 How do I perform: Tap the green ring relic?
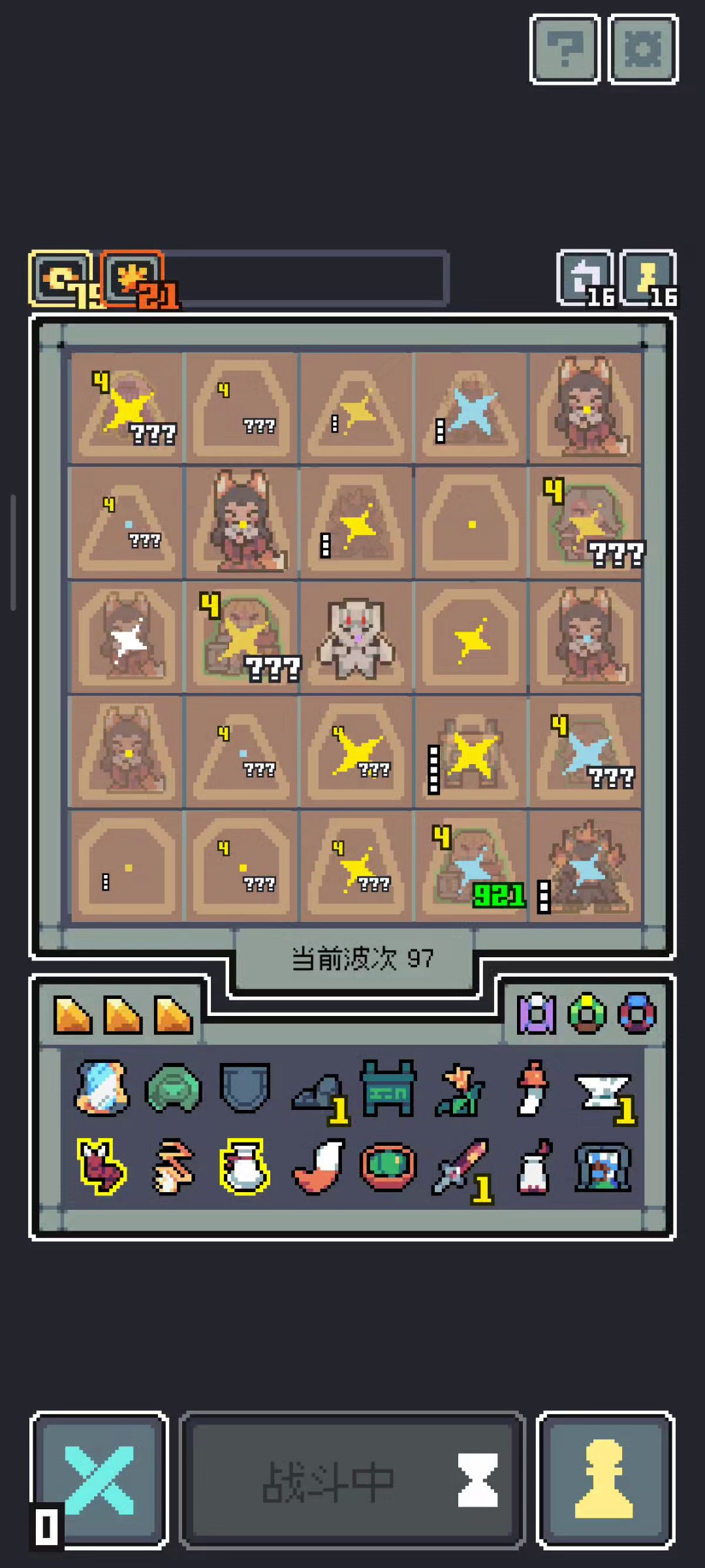click(x=587, y=1013)
